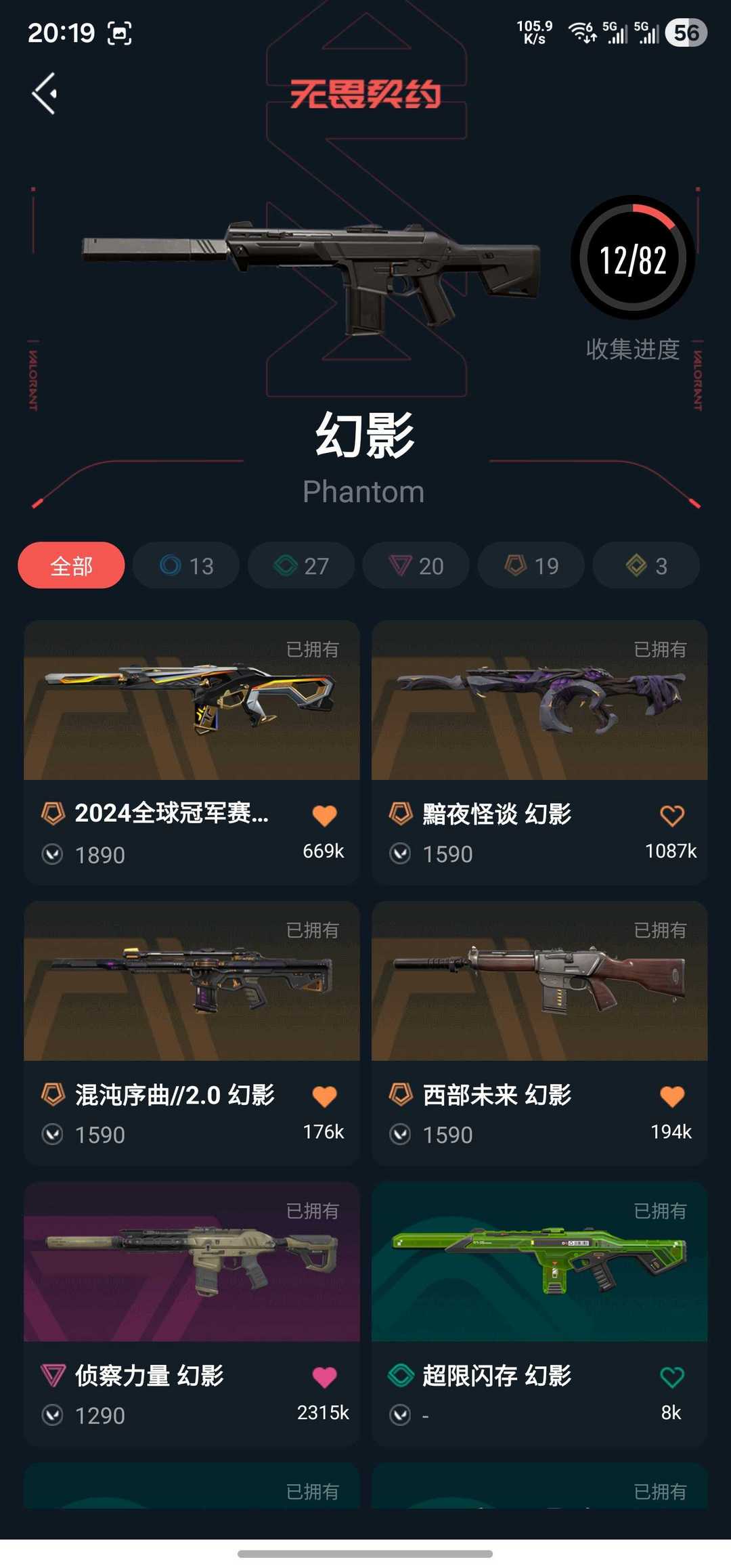
Task: Like the 超限闪存 幻影 skin
Action: click(672, 1377)
